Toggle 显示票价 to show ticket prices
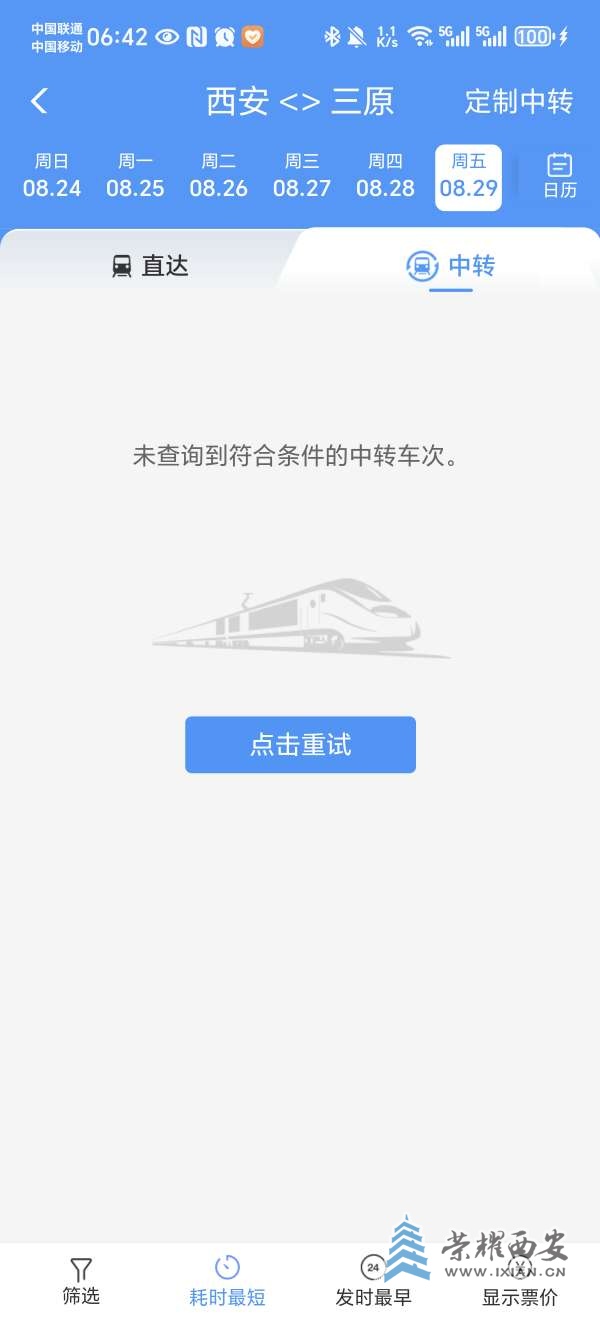 click(x=520, y=1282)
